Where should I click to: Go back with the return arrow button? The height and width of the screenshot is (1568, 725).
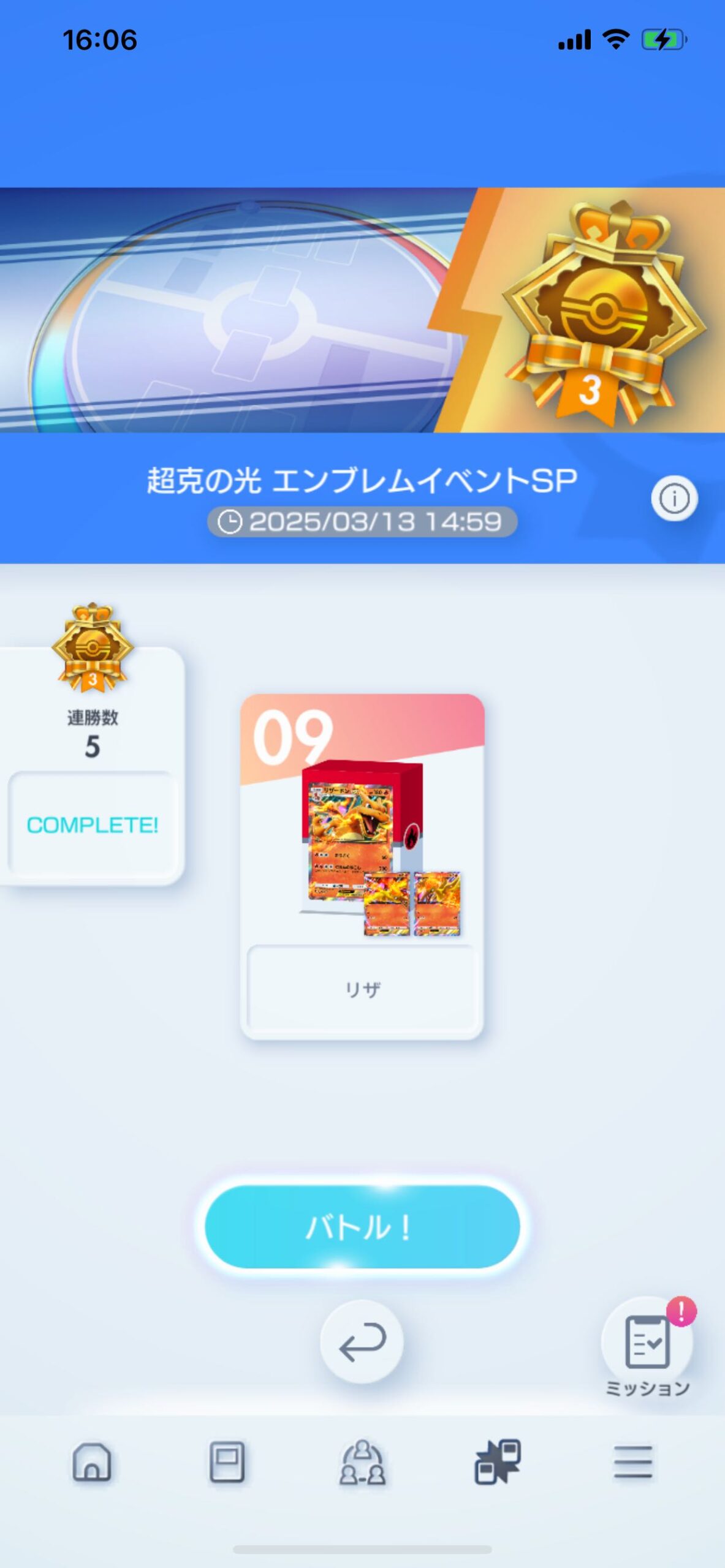pyautogui.click(x=362, y=1343)
